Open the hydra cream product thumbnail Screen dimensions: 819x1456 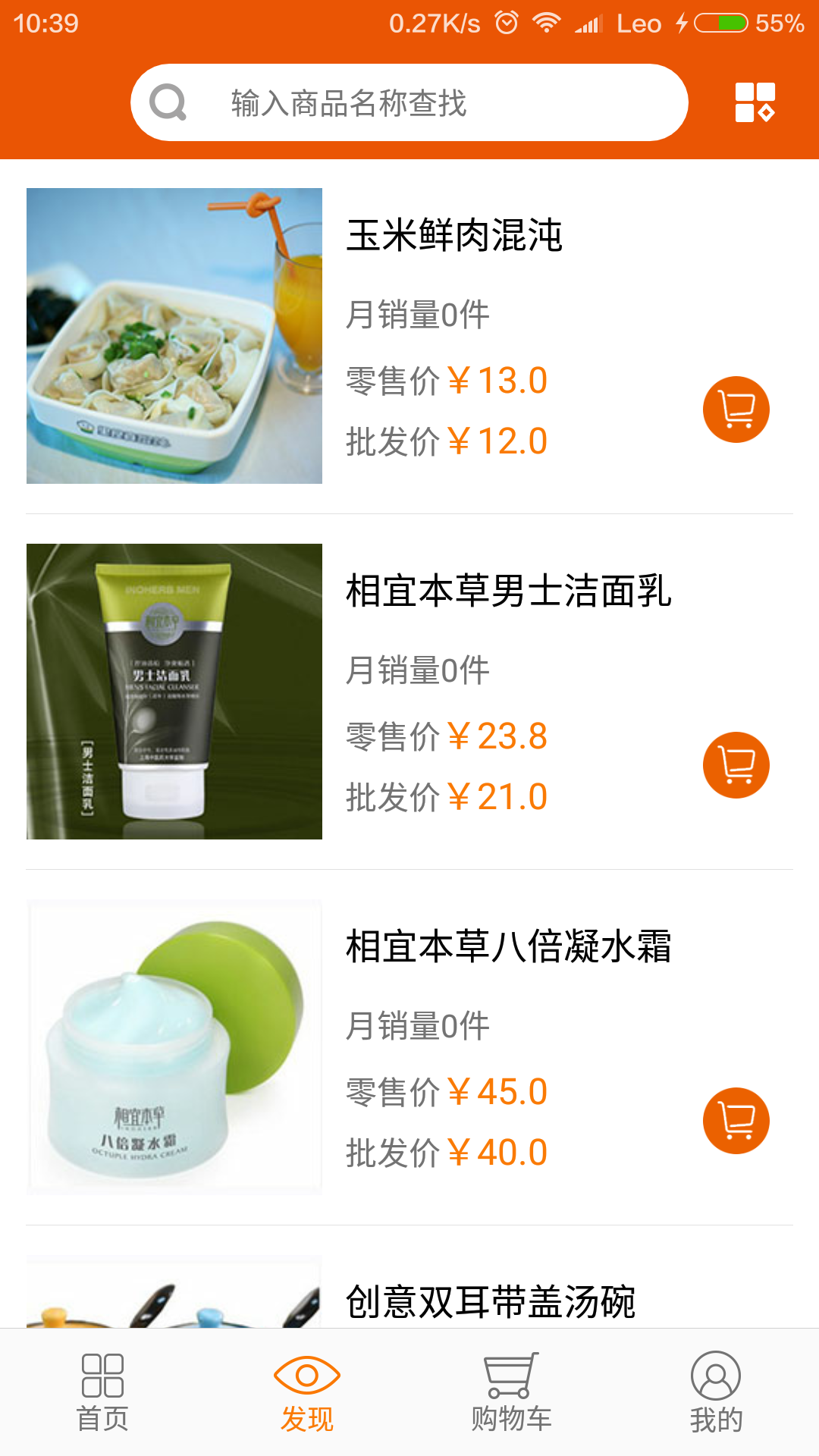click(174, 1045)
